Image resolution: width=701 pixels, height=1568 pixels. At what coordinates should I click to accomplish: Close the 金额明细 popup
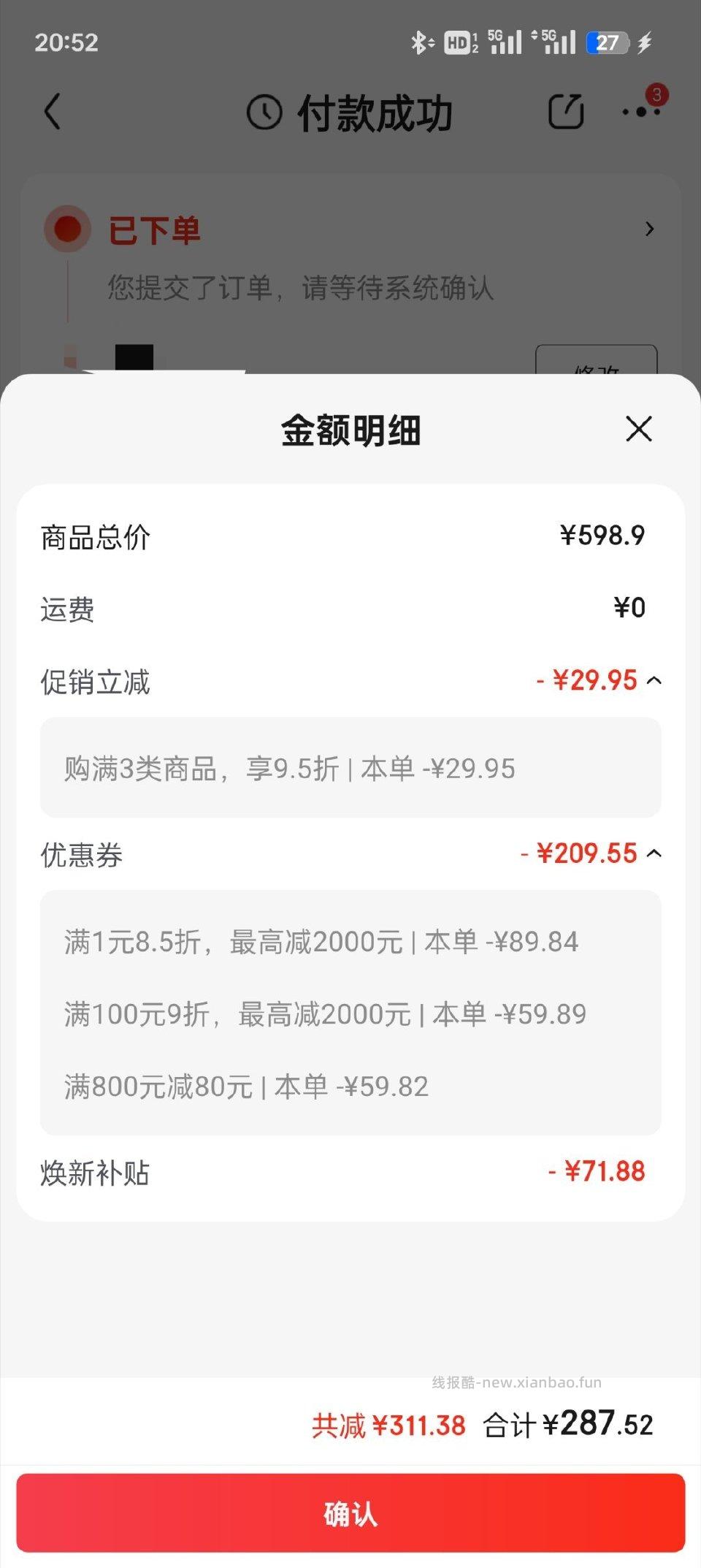click(x=638, y=430)
